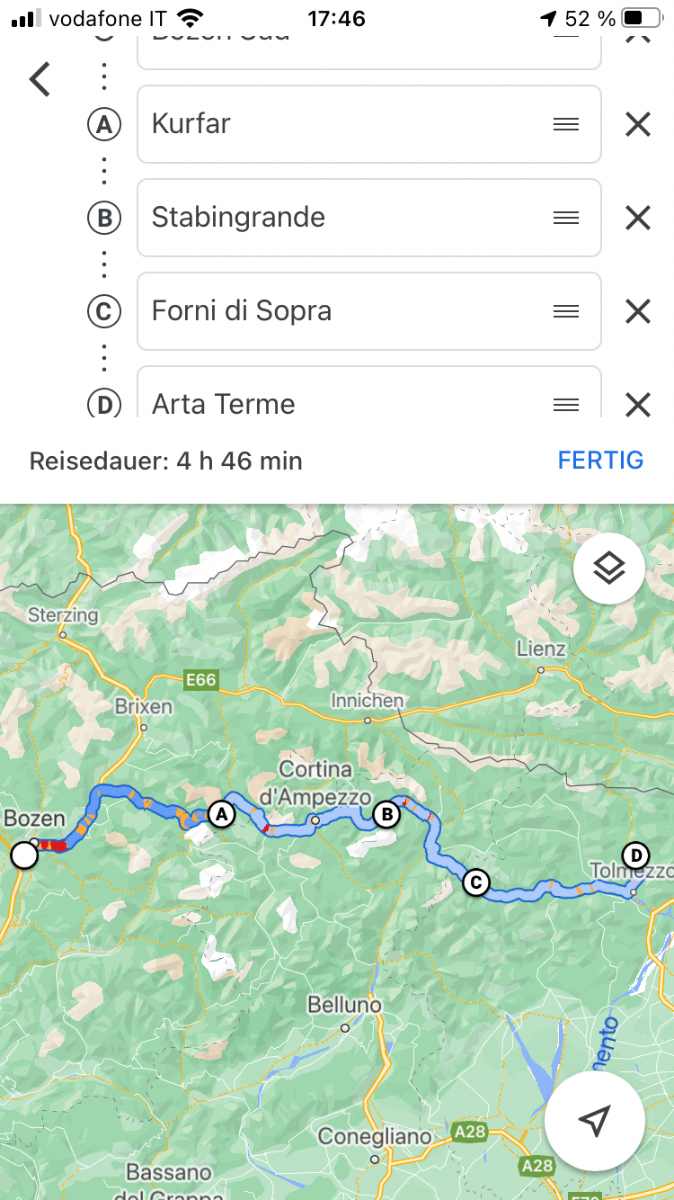The image size is (674, 1200).
Task: Remove the Forni di Sopra stop
Action: tap(637, 311)
